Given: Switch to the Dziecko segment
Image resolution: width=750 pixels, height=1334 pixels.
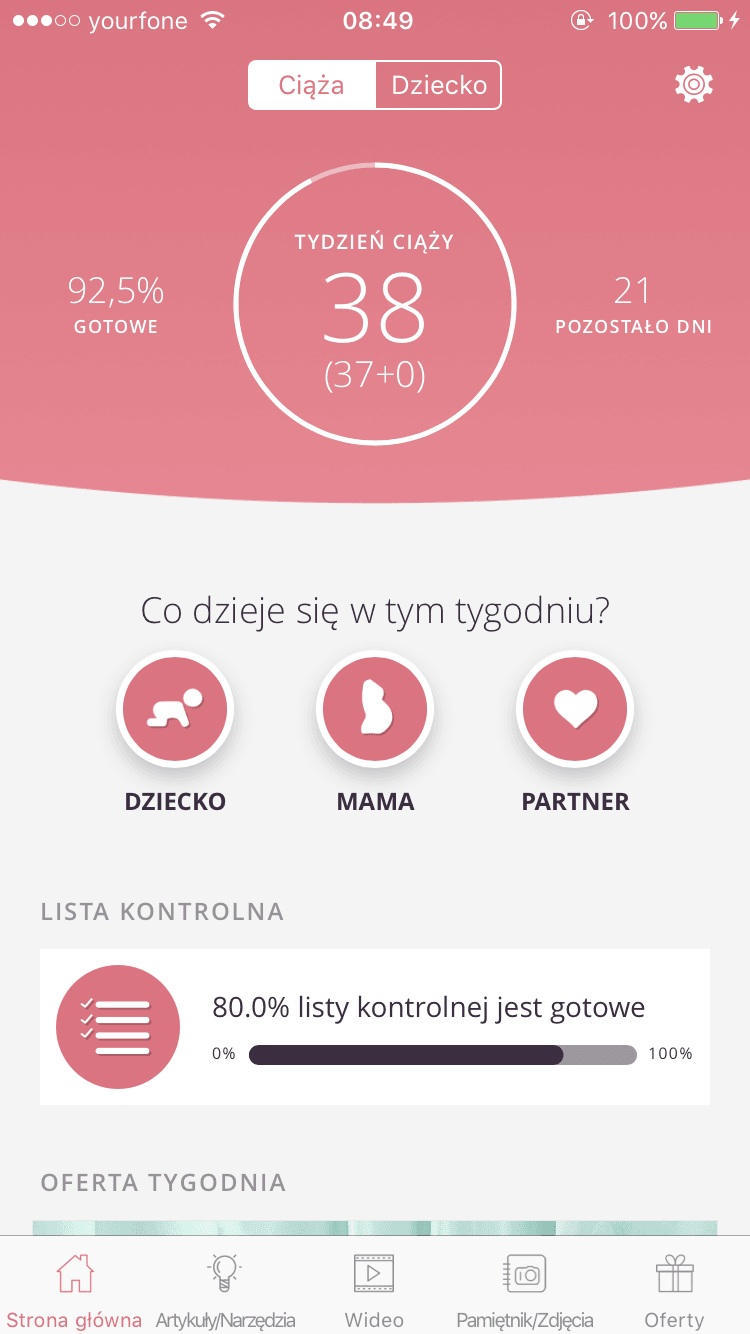Looking at the screenshot, I should [438, 85].
